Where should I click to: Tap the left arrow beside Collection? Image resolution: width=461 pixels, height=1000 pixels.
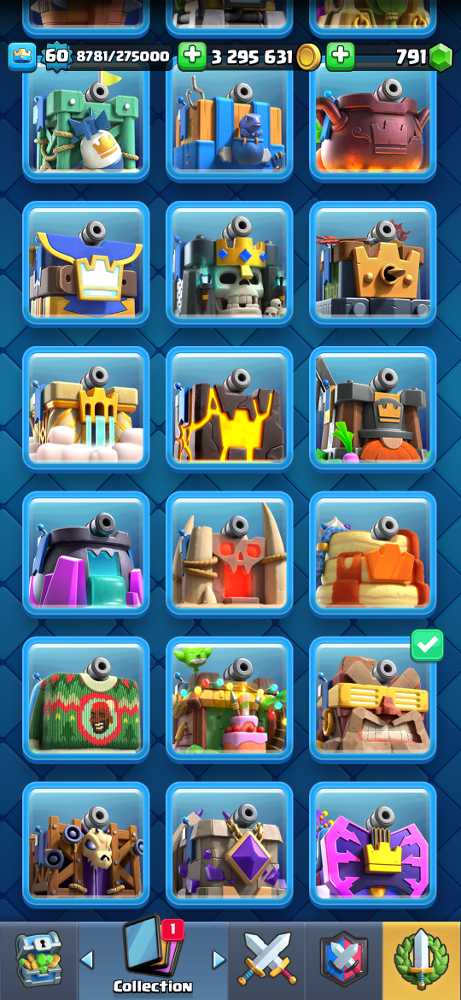[87, 959]
